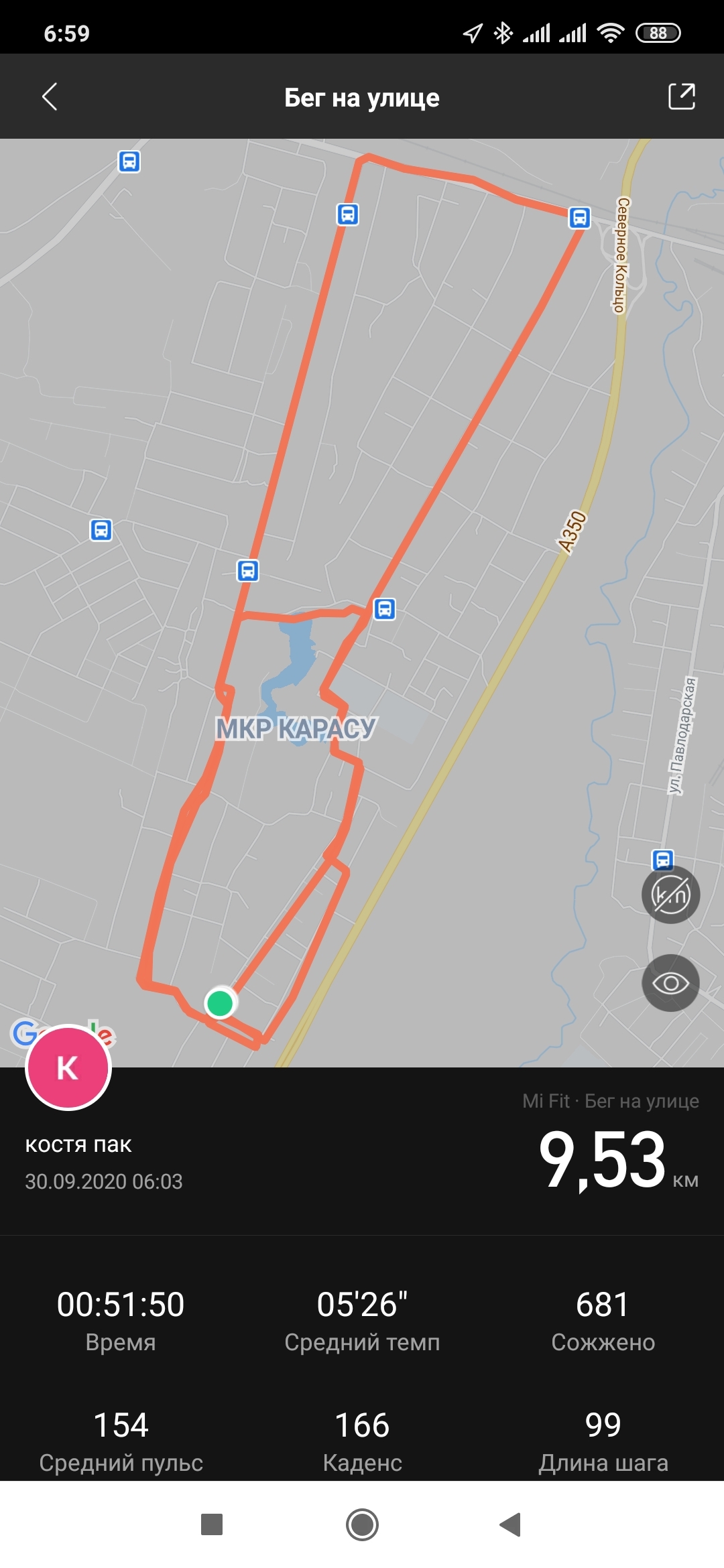Toggle kilometer markers on the map
This screenshot has height=1568, width=724.
[670, 895]
